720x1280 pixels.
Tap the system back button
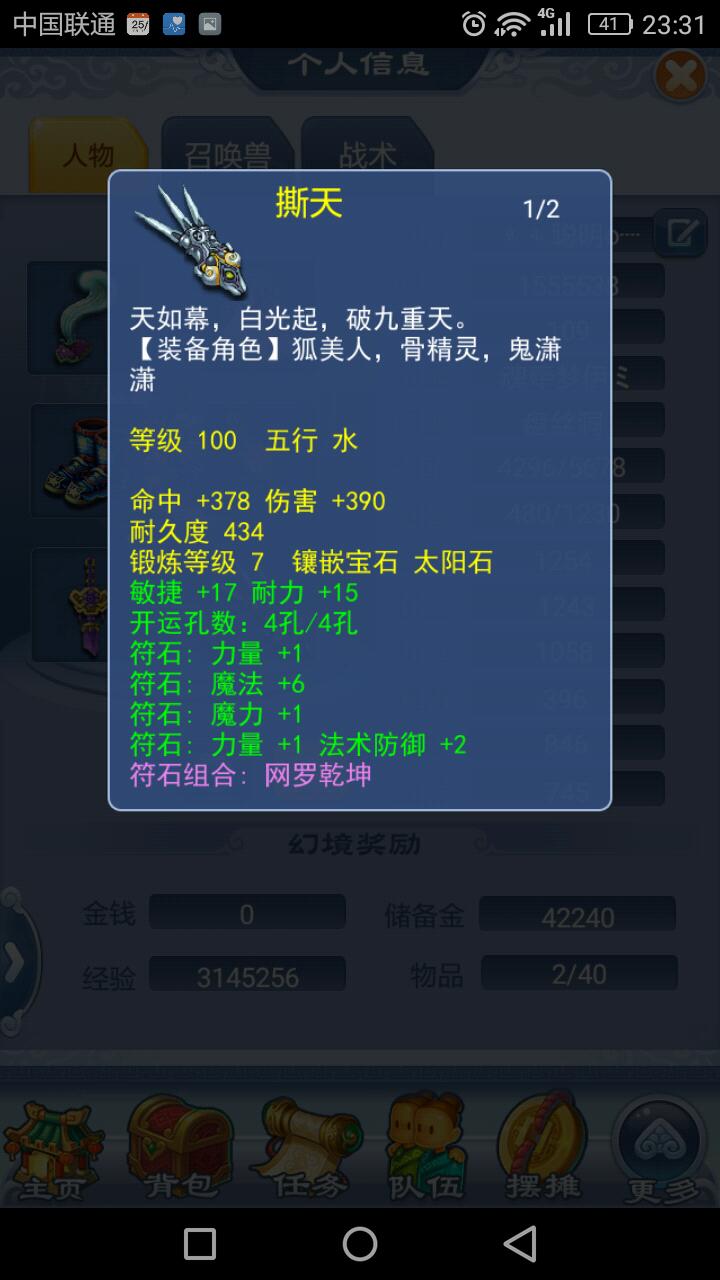(519, 1244)
